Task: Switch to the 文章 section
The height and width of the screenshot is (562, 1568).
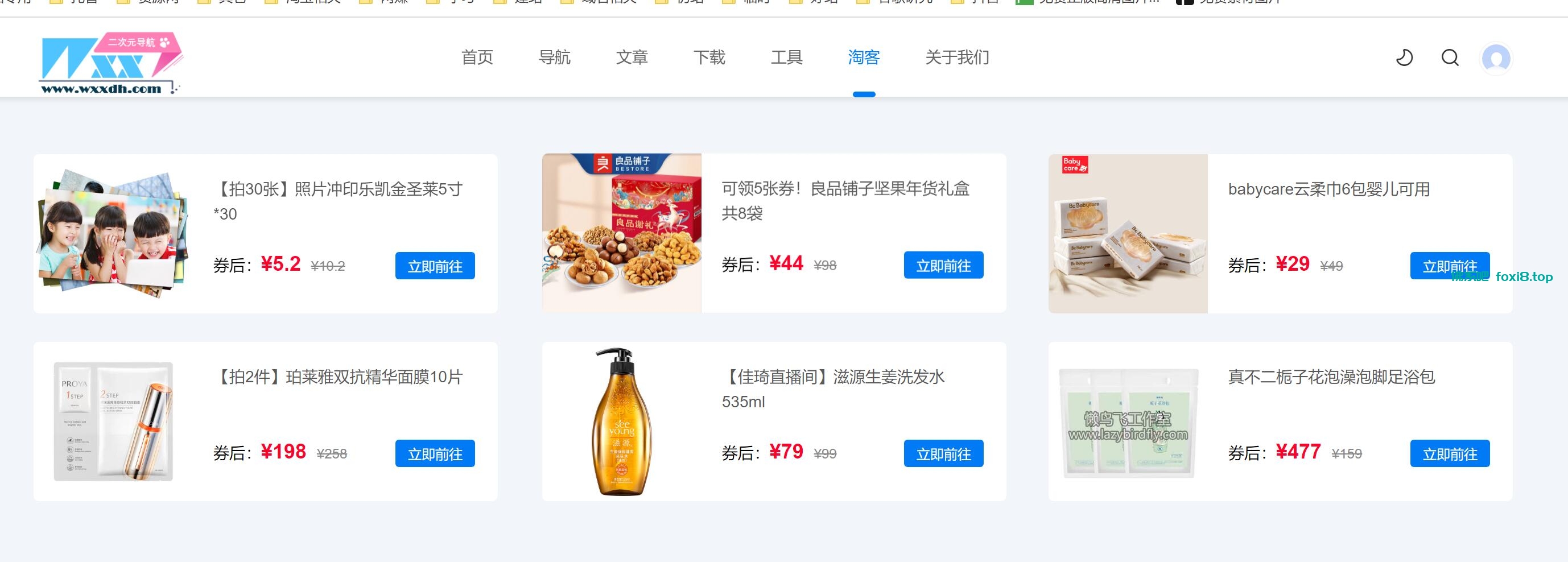Action: pos(632,57)
